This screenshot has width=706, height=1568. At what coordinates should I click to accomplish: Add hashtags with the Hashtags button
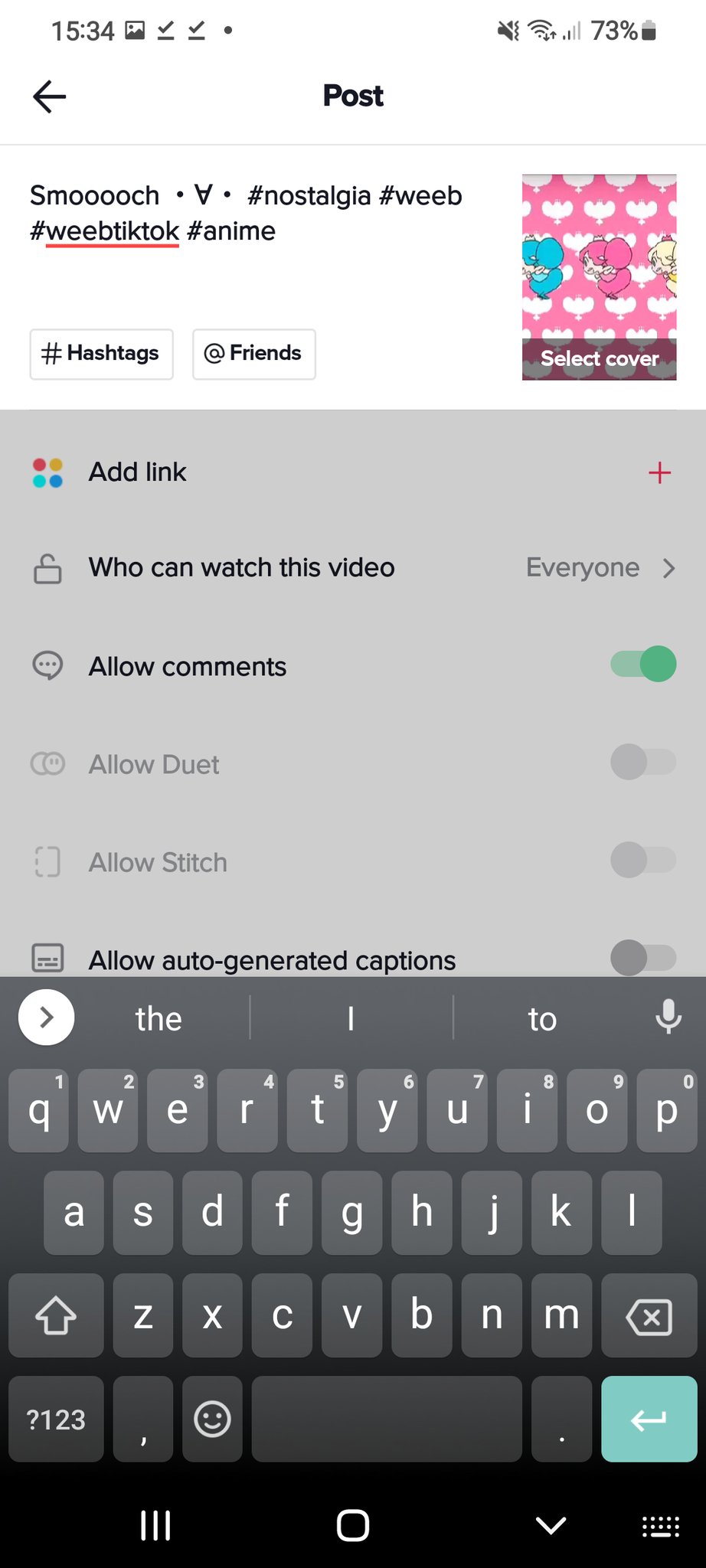[101, 354]
